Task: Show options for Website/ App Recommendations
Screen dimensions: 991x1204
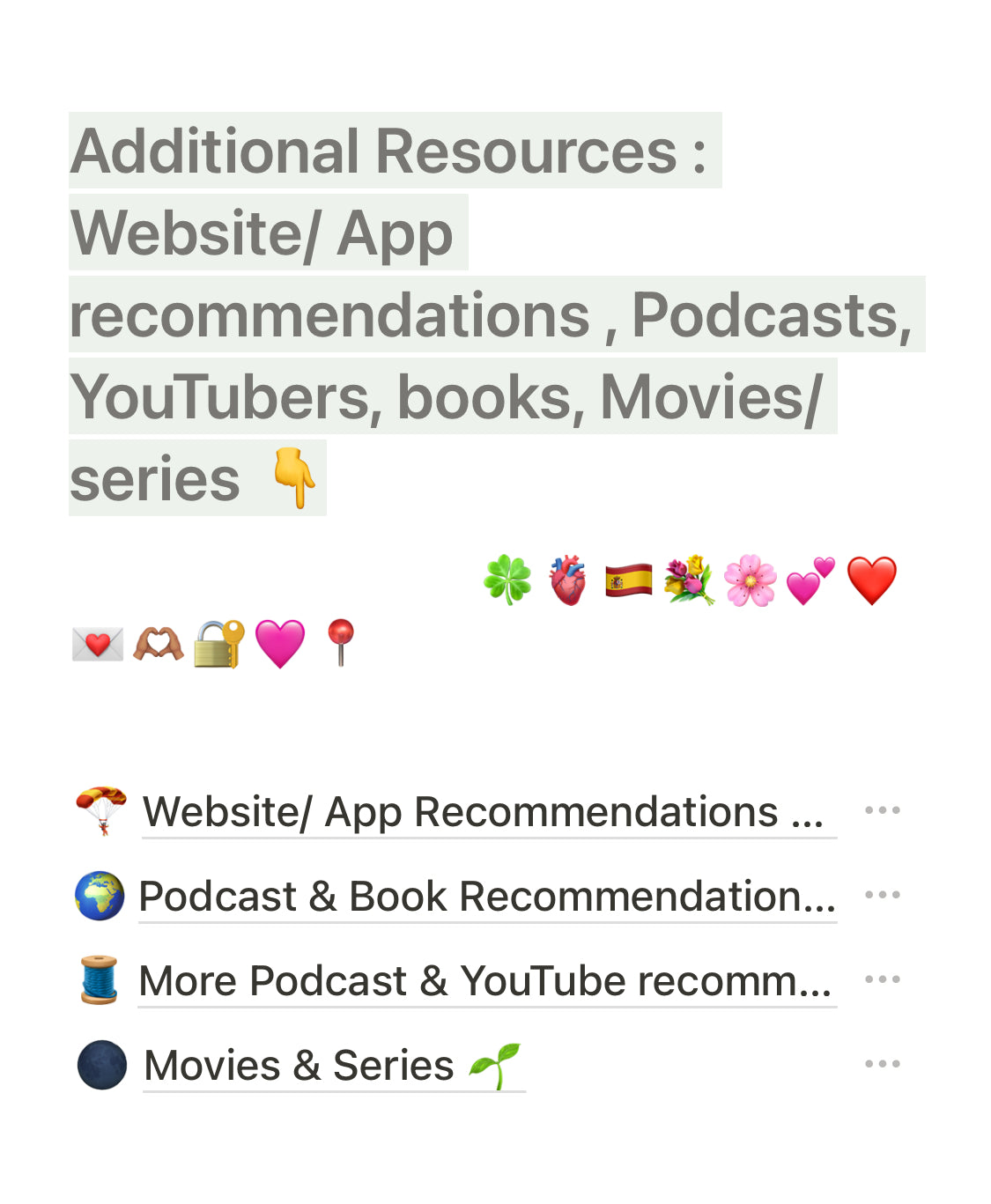Action: click(882, 810)
